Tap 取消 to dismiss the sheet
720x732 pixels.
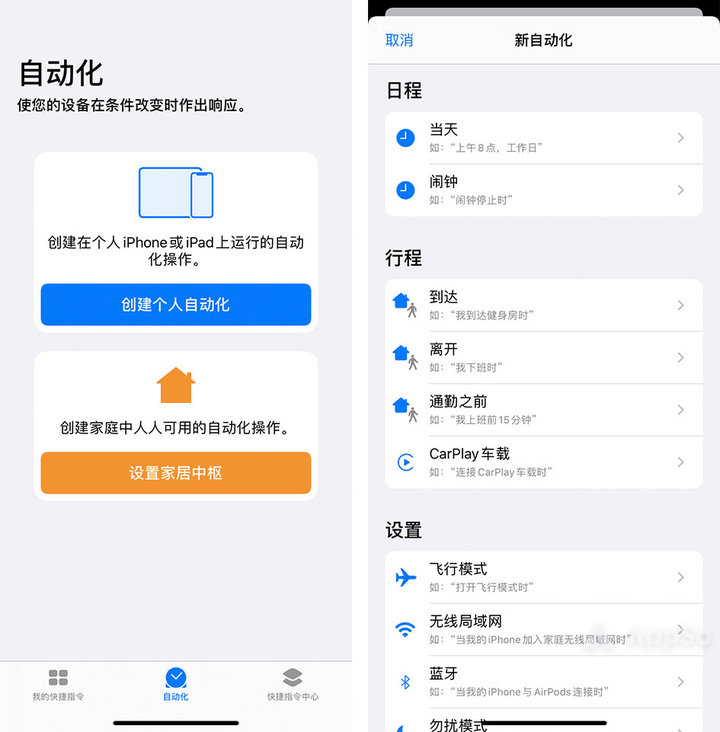(399, 40)
